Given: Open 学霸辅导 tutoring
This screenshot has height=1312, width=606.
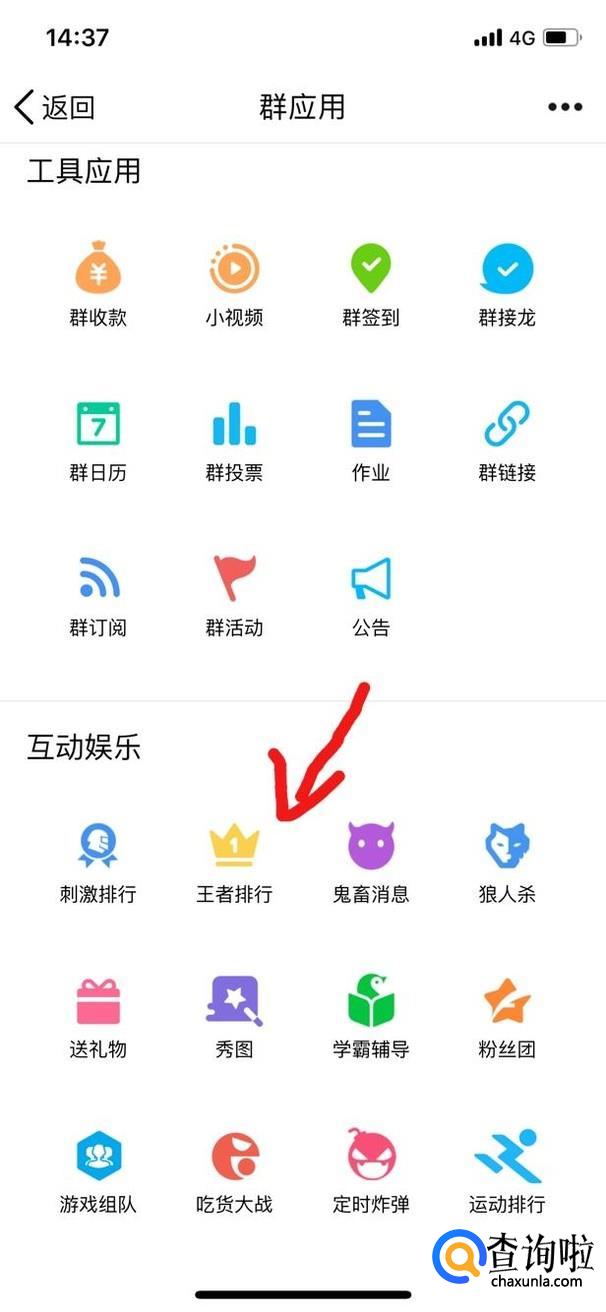Looking at the screenshot, I should tap(371, 1017).
